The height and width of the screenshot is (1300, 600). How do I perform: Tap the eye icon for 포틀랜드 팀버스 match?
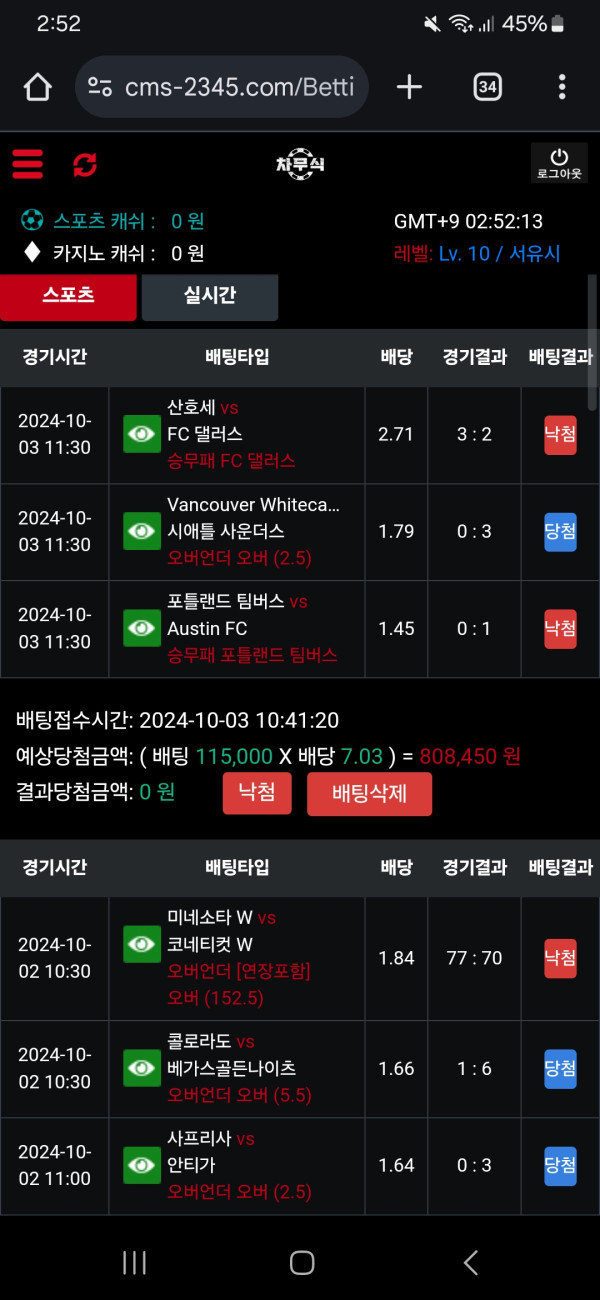[x=142, y=628]
